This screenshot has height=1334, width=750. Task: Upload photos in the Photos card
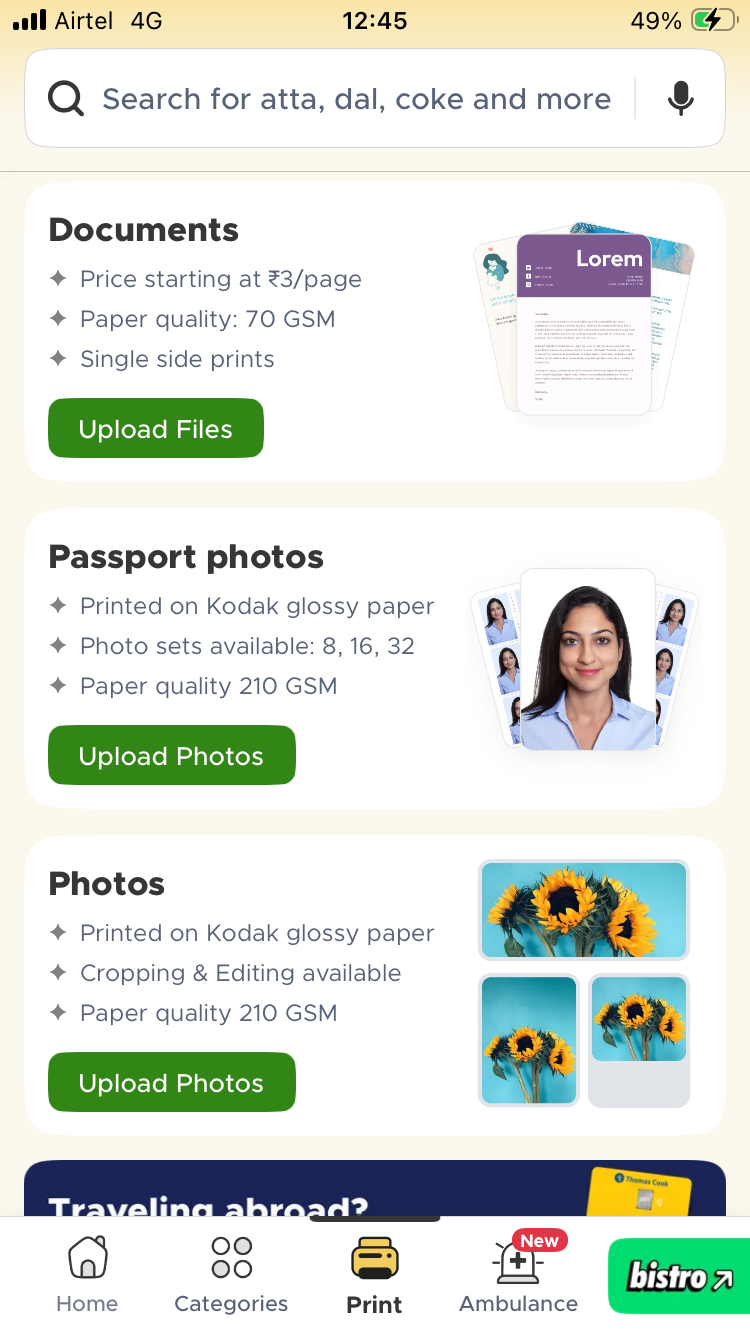(x=172, y=1083)
